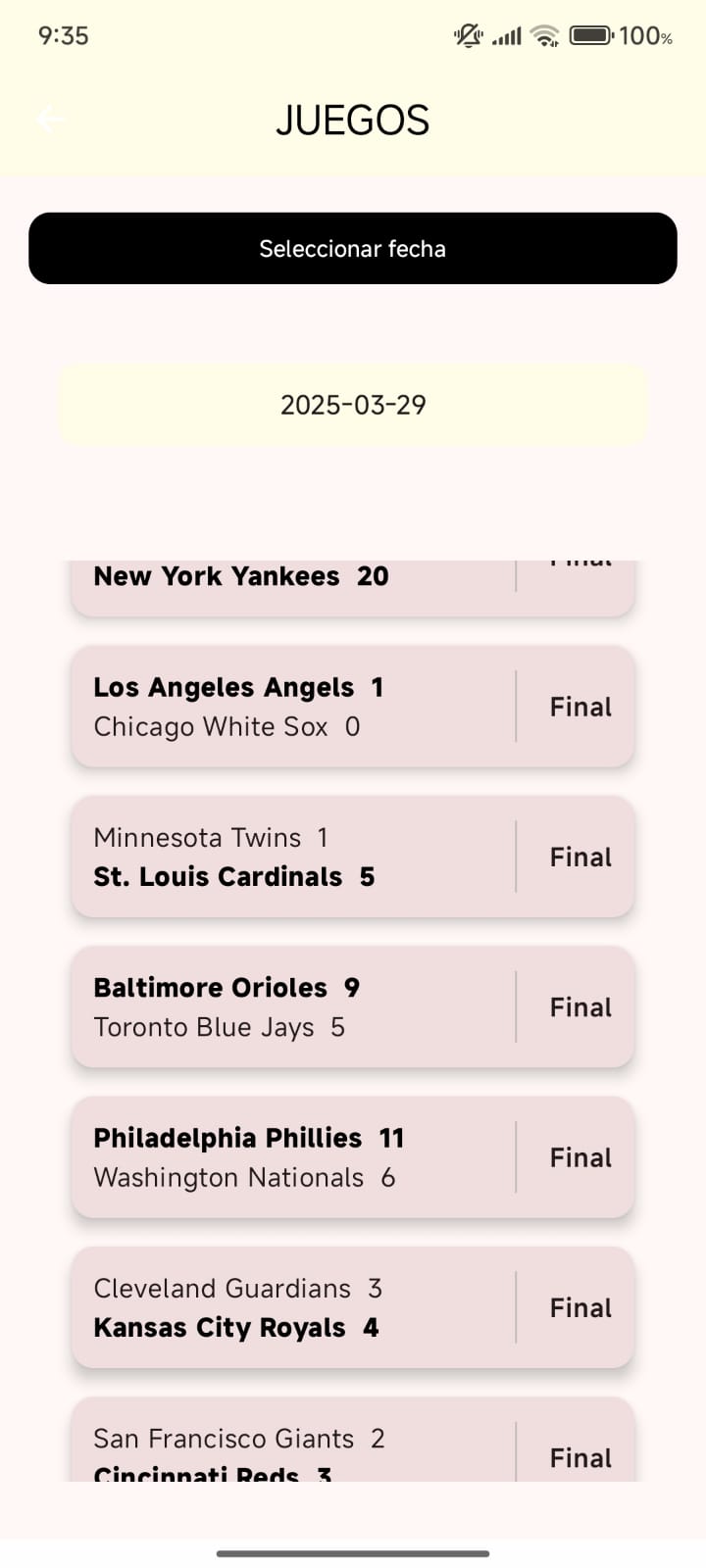Open the Los Angeles Angels vs White Sox game
The image size is (706, 1568).
coord(352,707)
